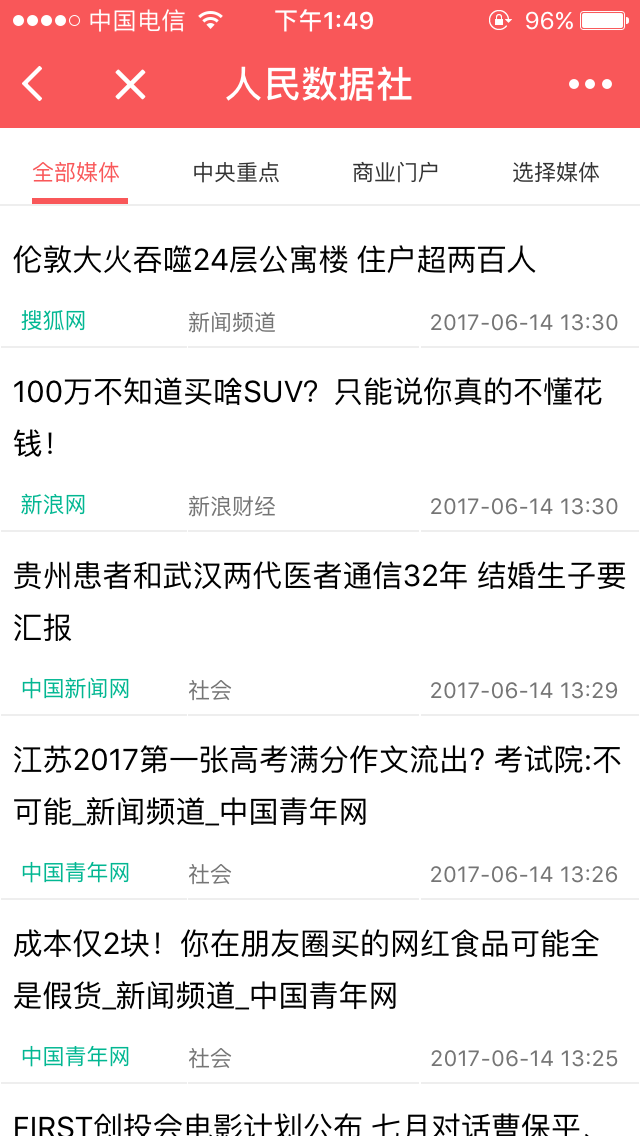Open the three-dot more menu
The image size is (640, 1136).
coord(590,85)
